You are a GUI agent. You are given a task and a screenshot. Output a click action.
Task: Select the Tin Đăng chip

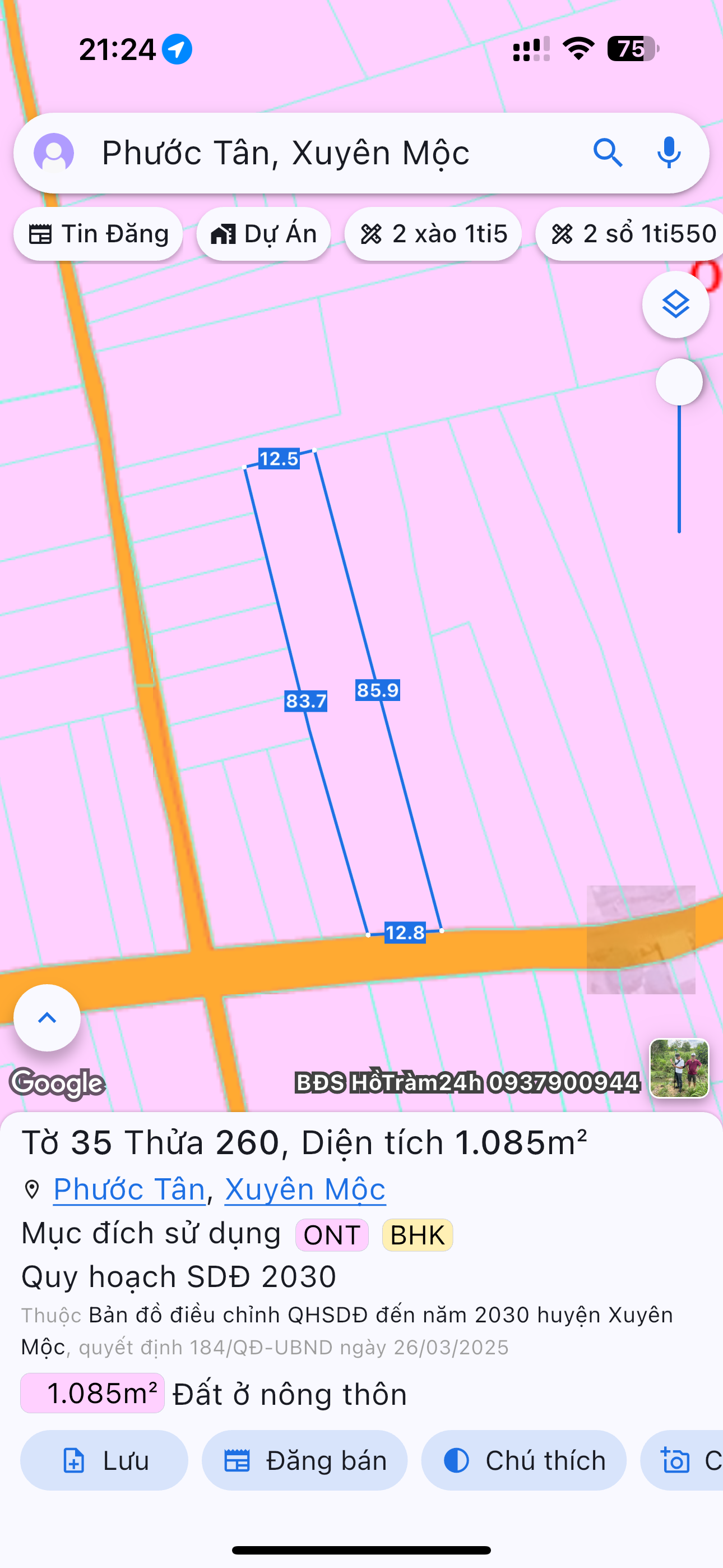point(98,234)
